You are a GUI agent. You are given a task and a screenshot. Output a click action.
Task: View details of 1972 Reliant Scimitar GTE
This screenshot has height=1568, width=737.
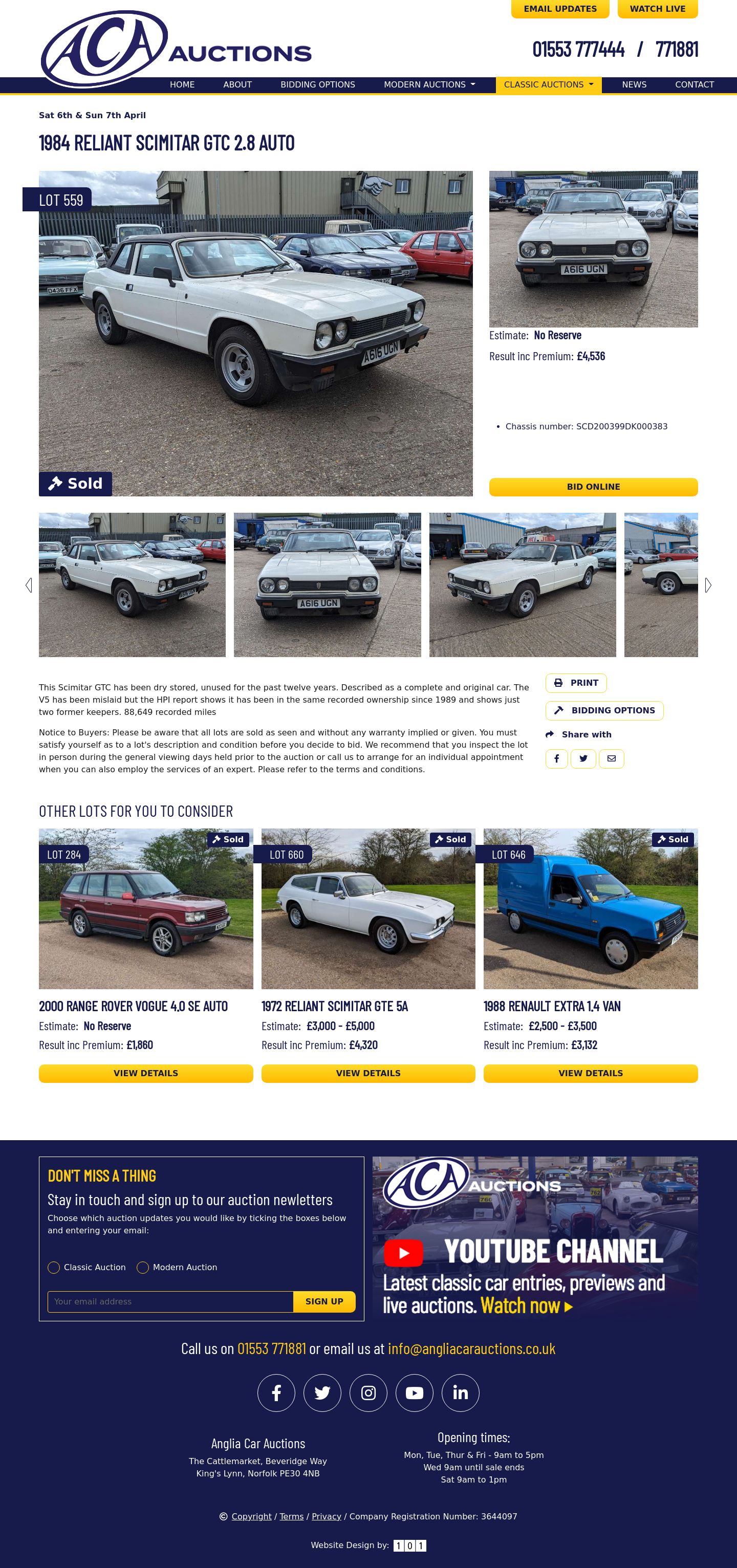pyautogui.click(x=368, y=1073)
